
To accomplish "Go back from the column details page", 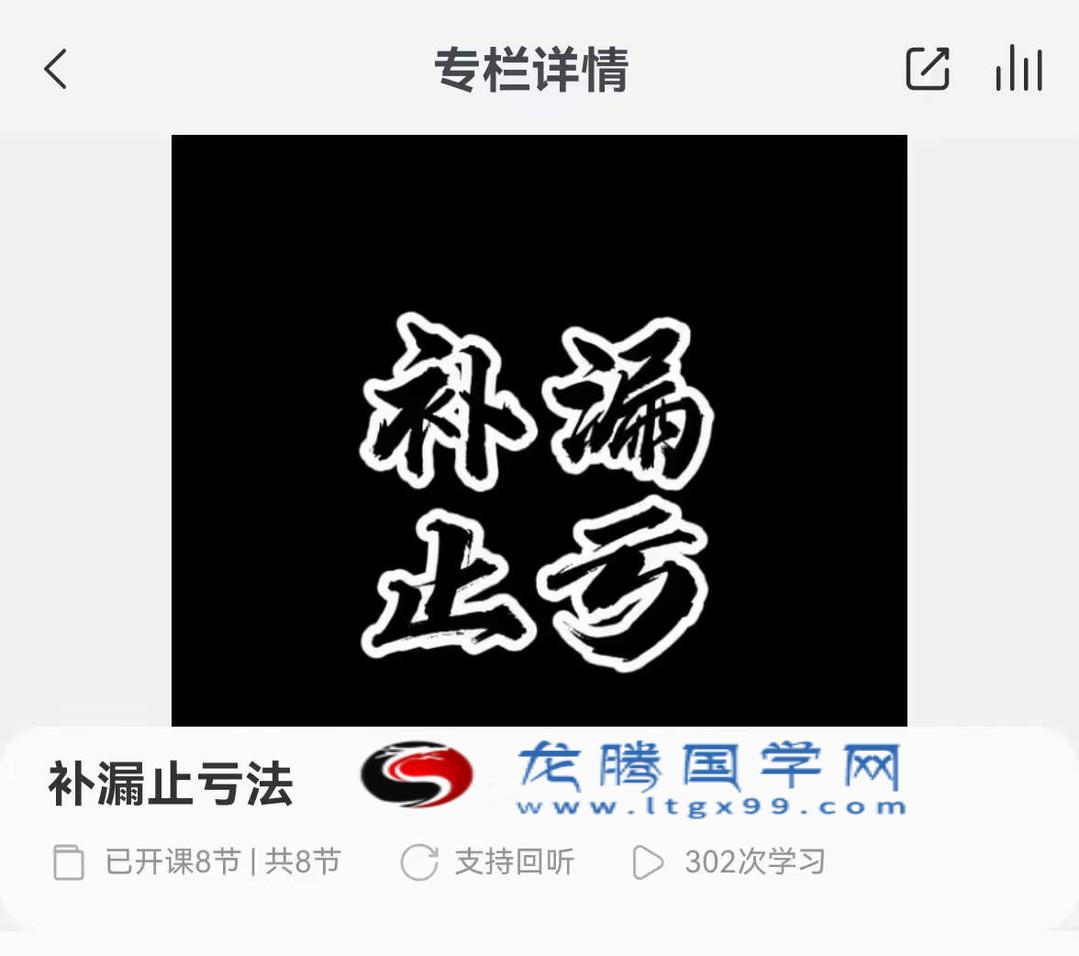I will (56, 70).
